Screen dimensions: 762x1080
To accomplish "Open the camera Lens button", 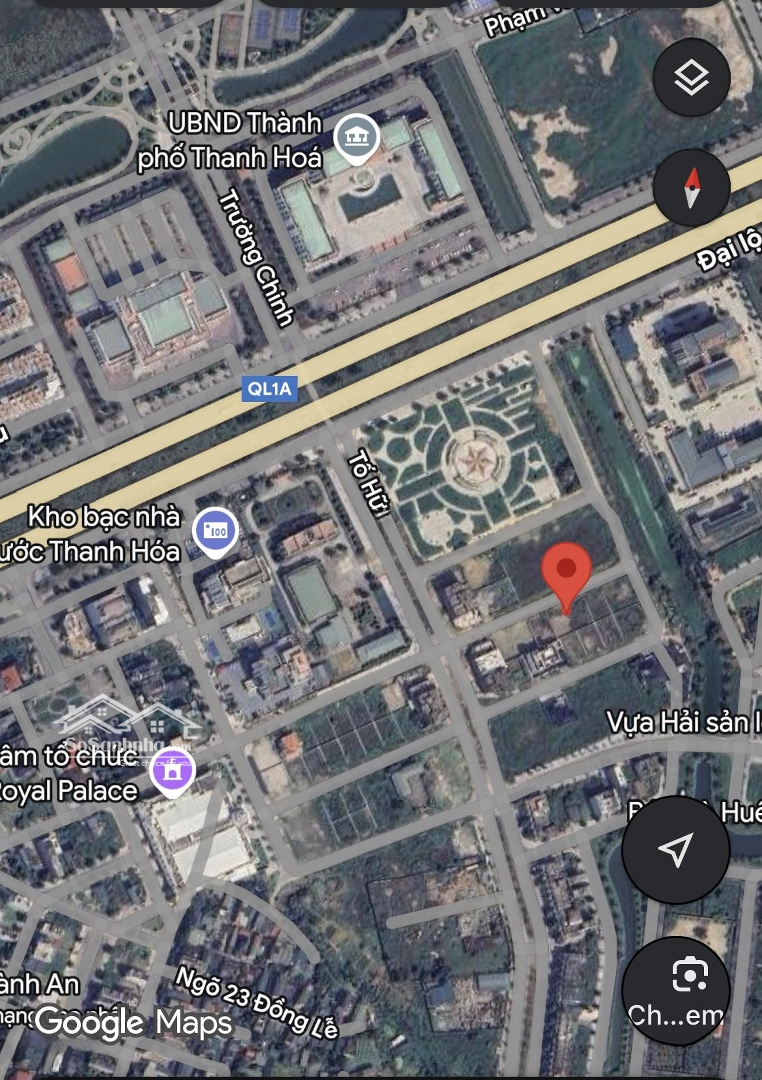I will point(676,990).
